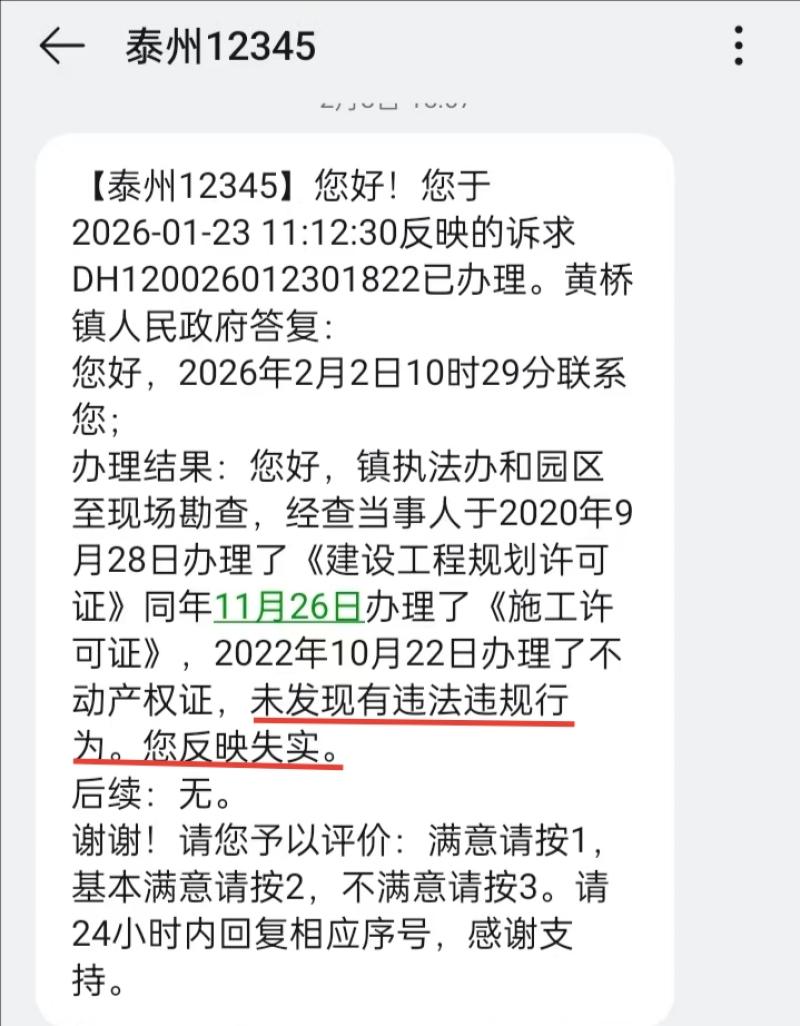Tap the underlined 11月26日 date link
Screen dimensions: 800x1026
pos(287,606)
